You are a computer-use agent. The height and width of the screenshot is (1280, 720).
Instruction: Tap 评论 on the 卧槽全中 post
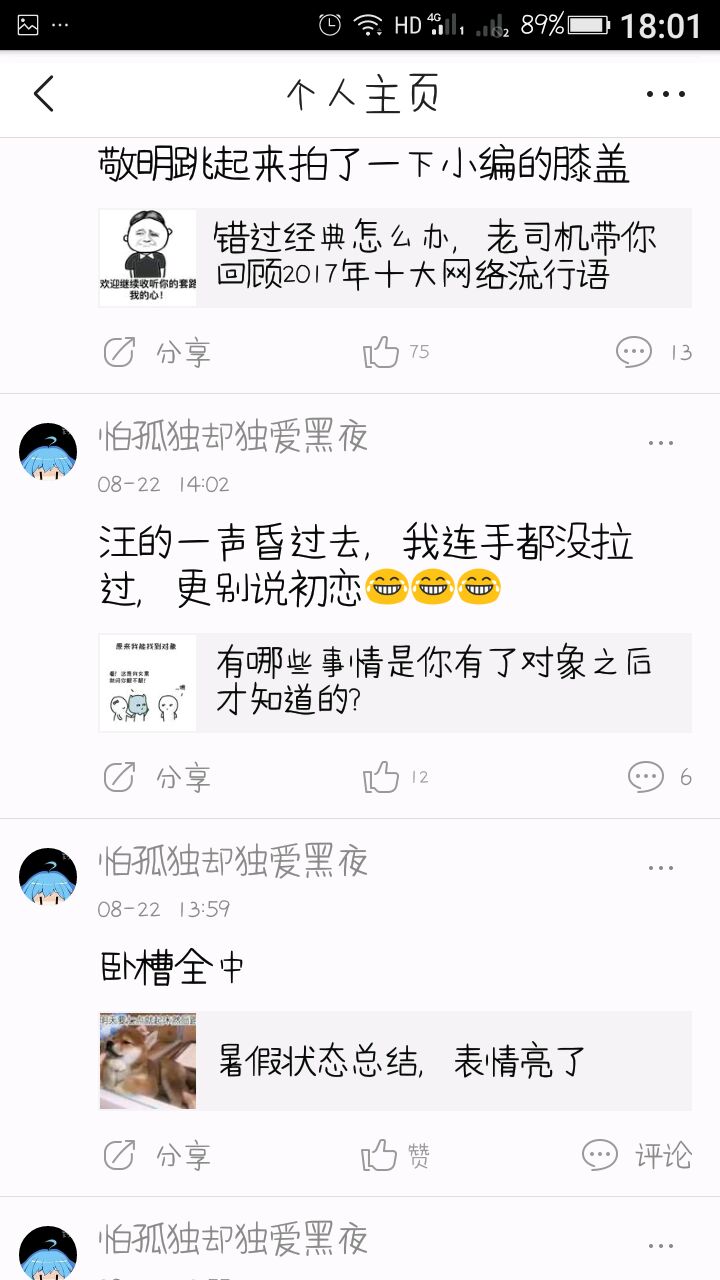(637, 1156)
